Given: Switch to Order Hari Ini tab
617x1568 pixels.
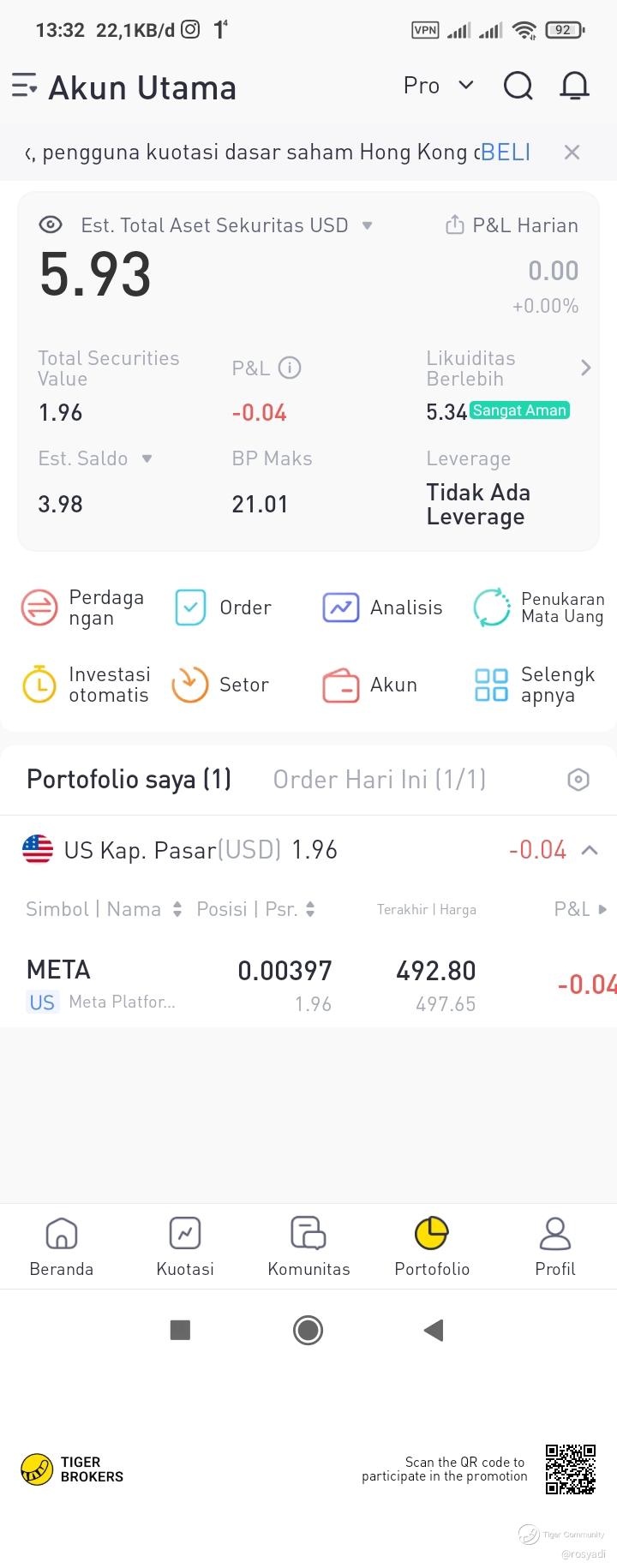Looking at the screenshot, I should (x=379, y=779).
